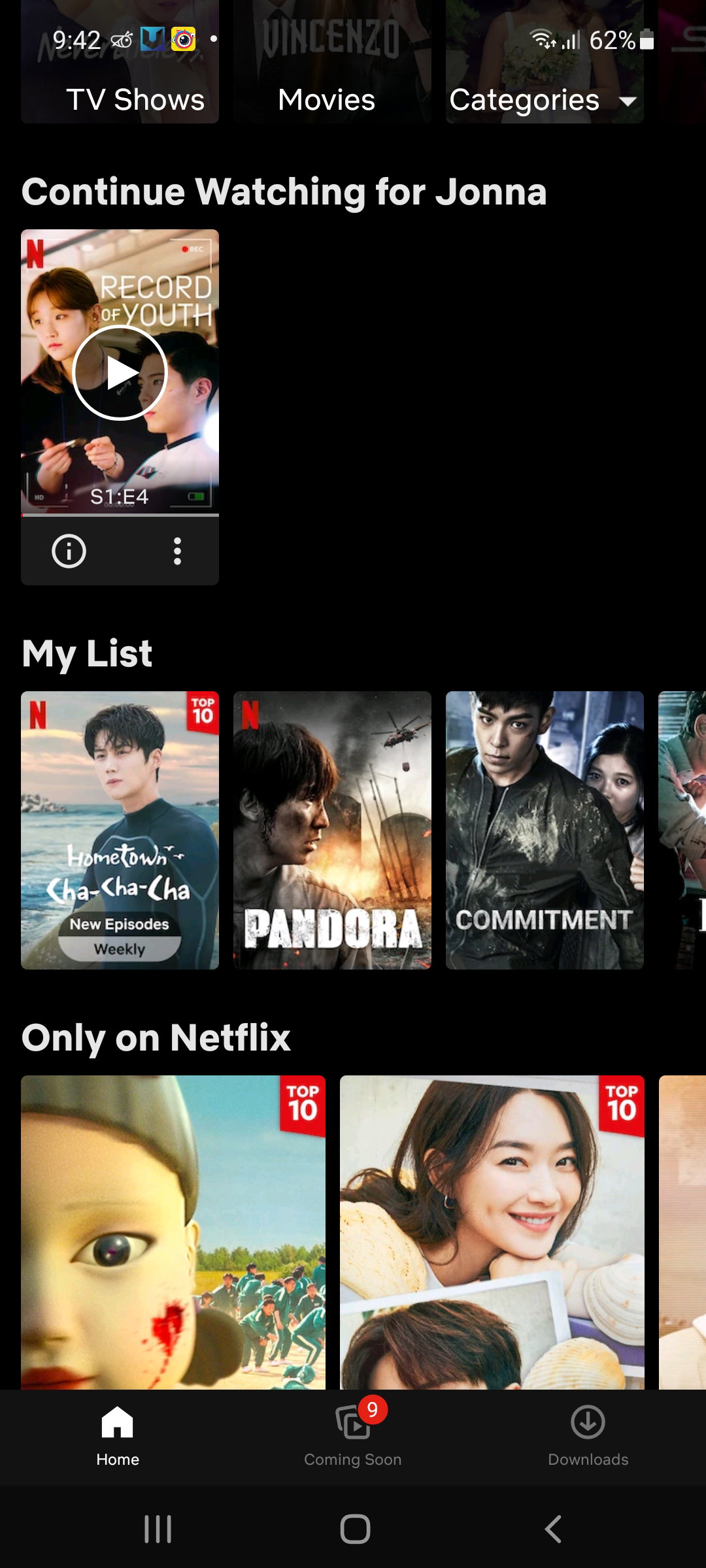706x1568 pixels.
Task: View info for Record of Youth
Action: pos(69,551)
